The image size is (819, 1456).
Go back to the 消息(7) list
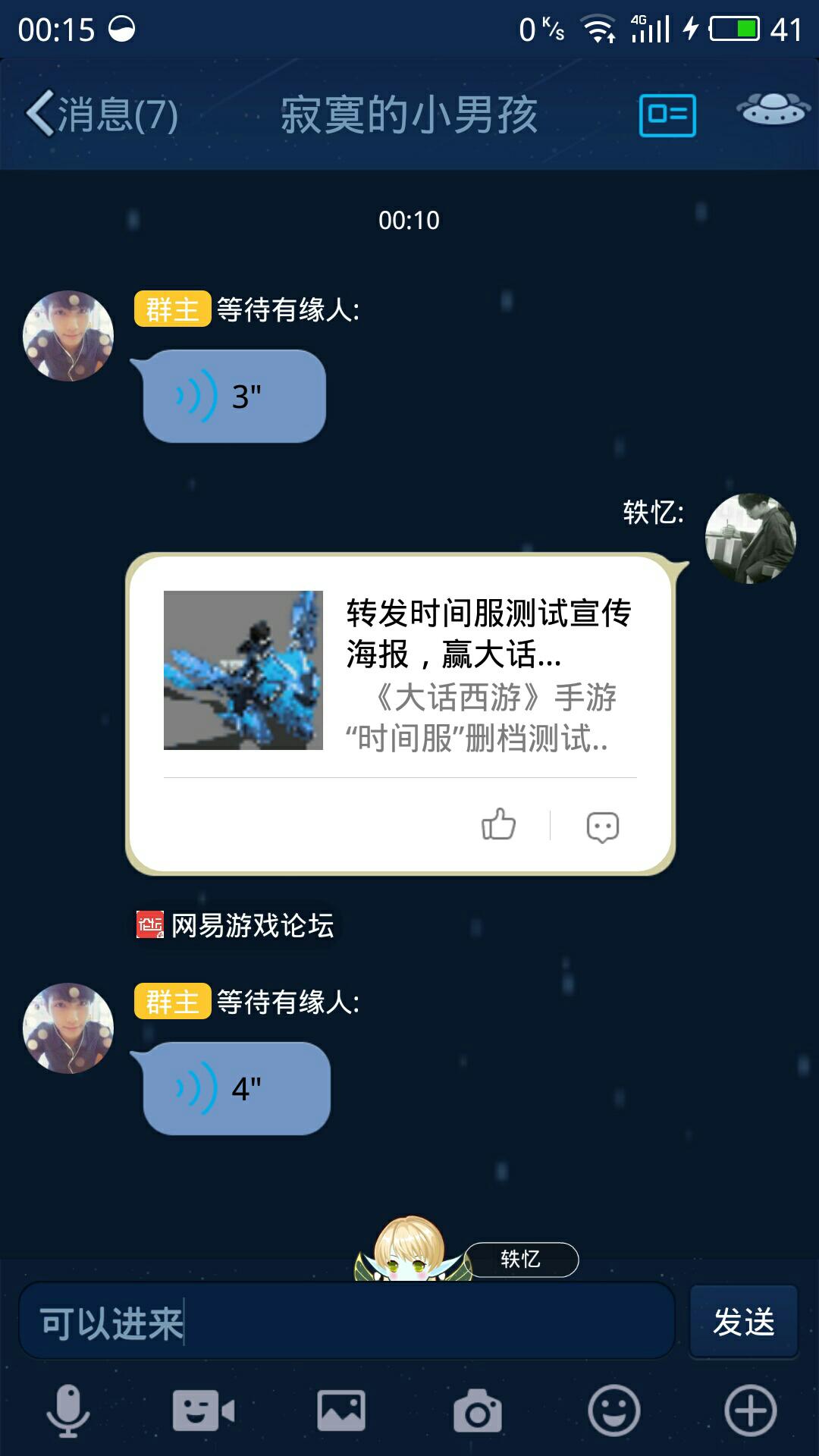[102, 115]
